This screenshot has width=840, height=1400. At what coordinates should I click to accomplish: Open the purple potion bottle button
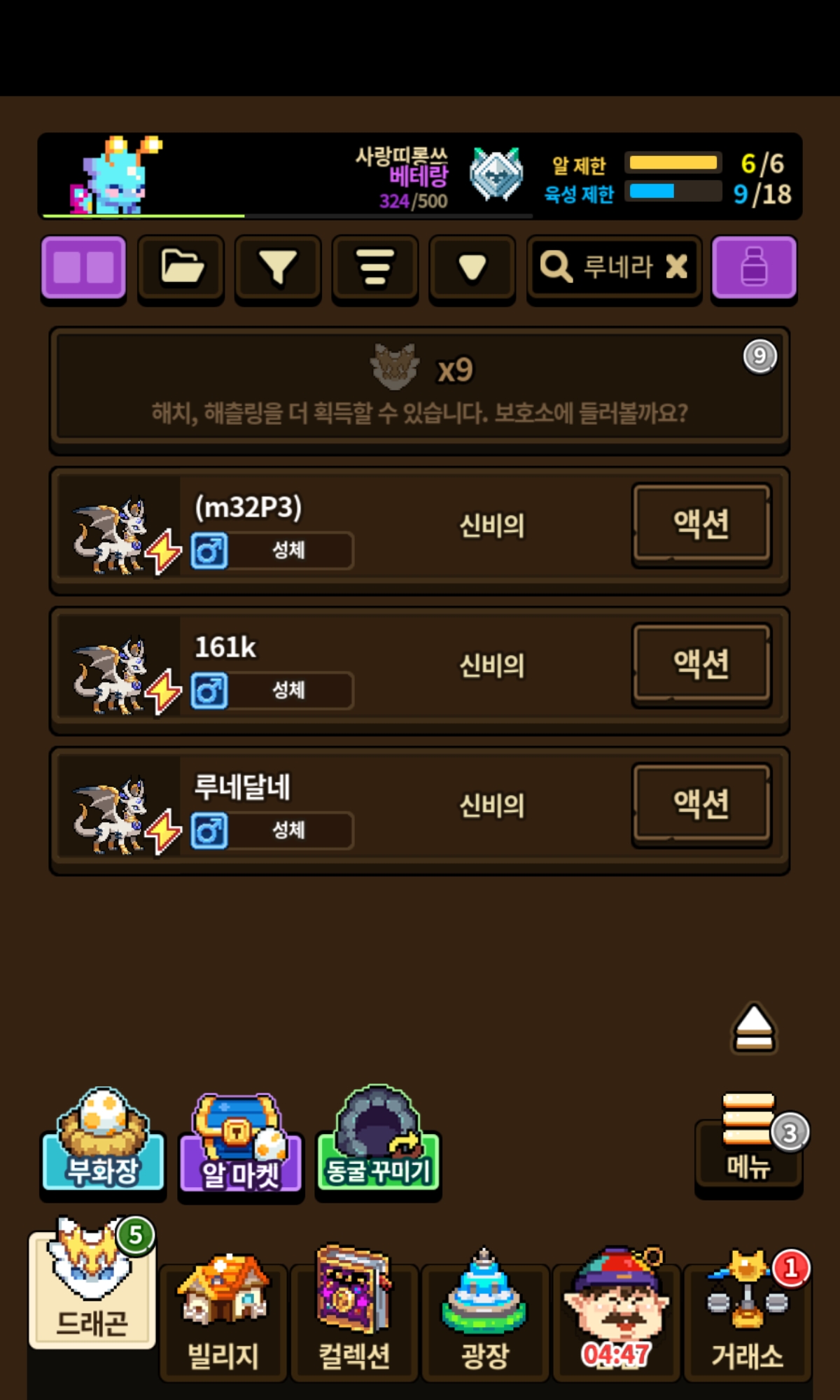[753, 267]
